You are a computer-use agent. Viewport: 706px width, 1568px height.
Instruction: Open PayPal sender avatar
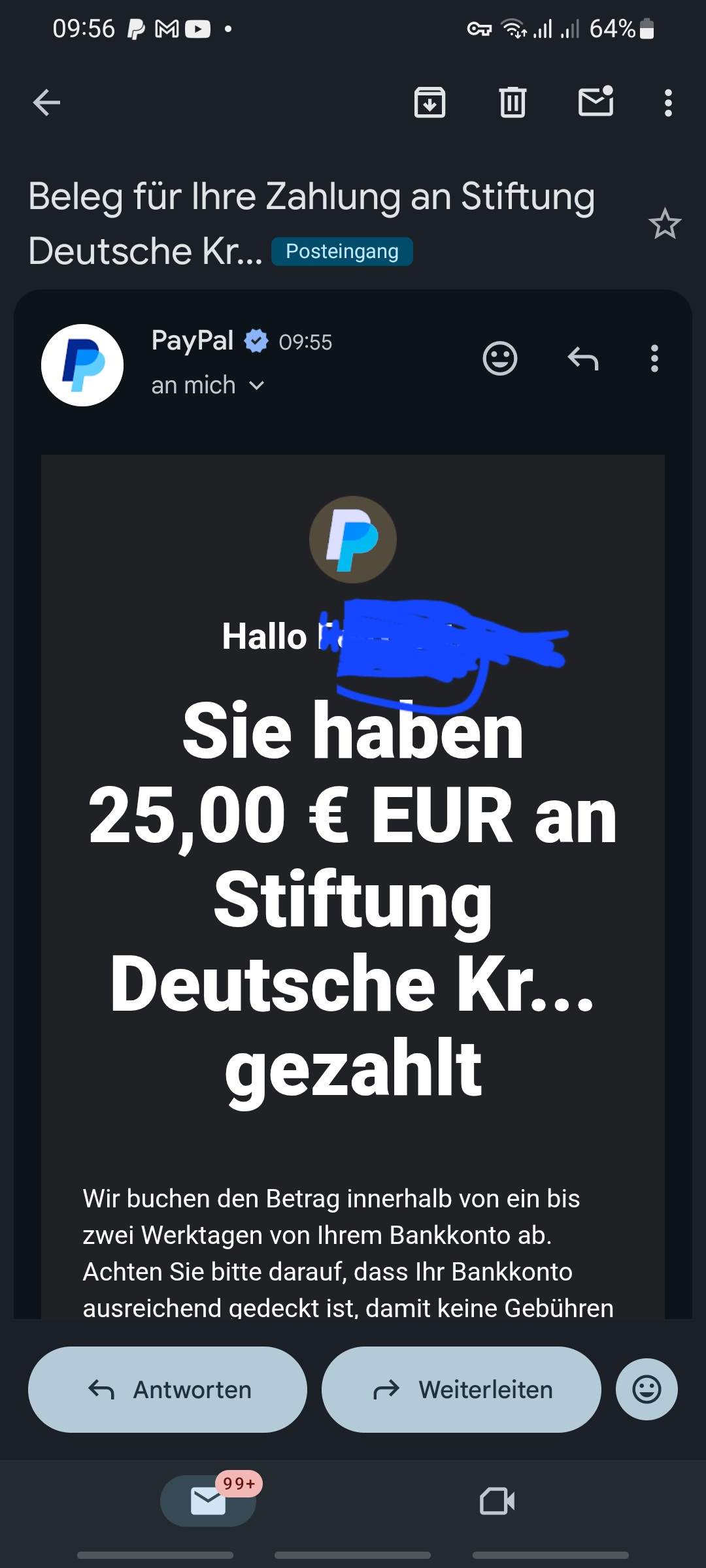coord(82,365)
